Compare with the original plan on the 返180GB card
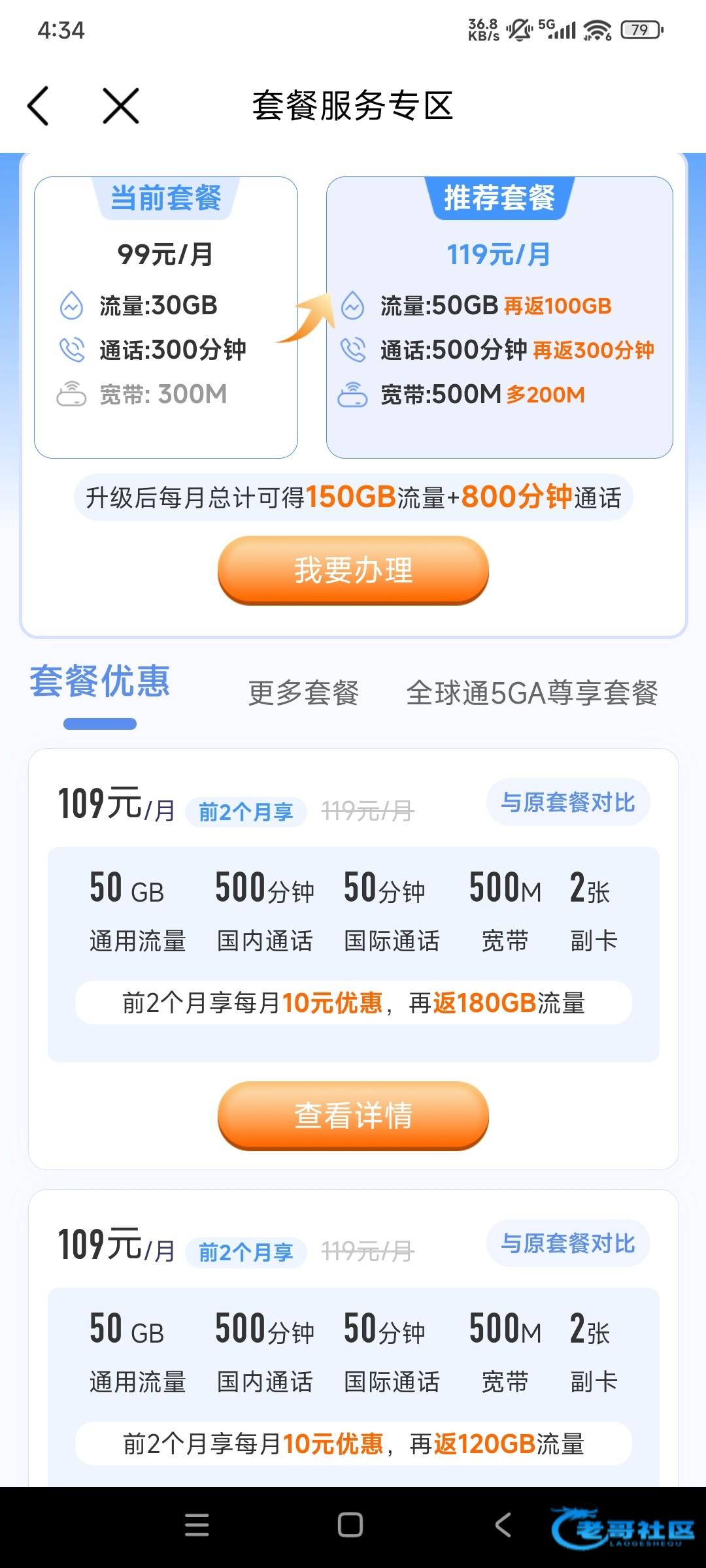The image size is (706, 1568). tap(568, 802)
